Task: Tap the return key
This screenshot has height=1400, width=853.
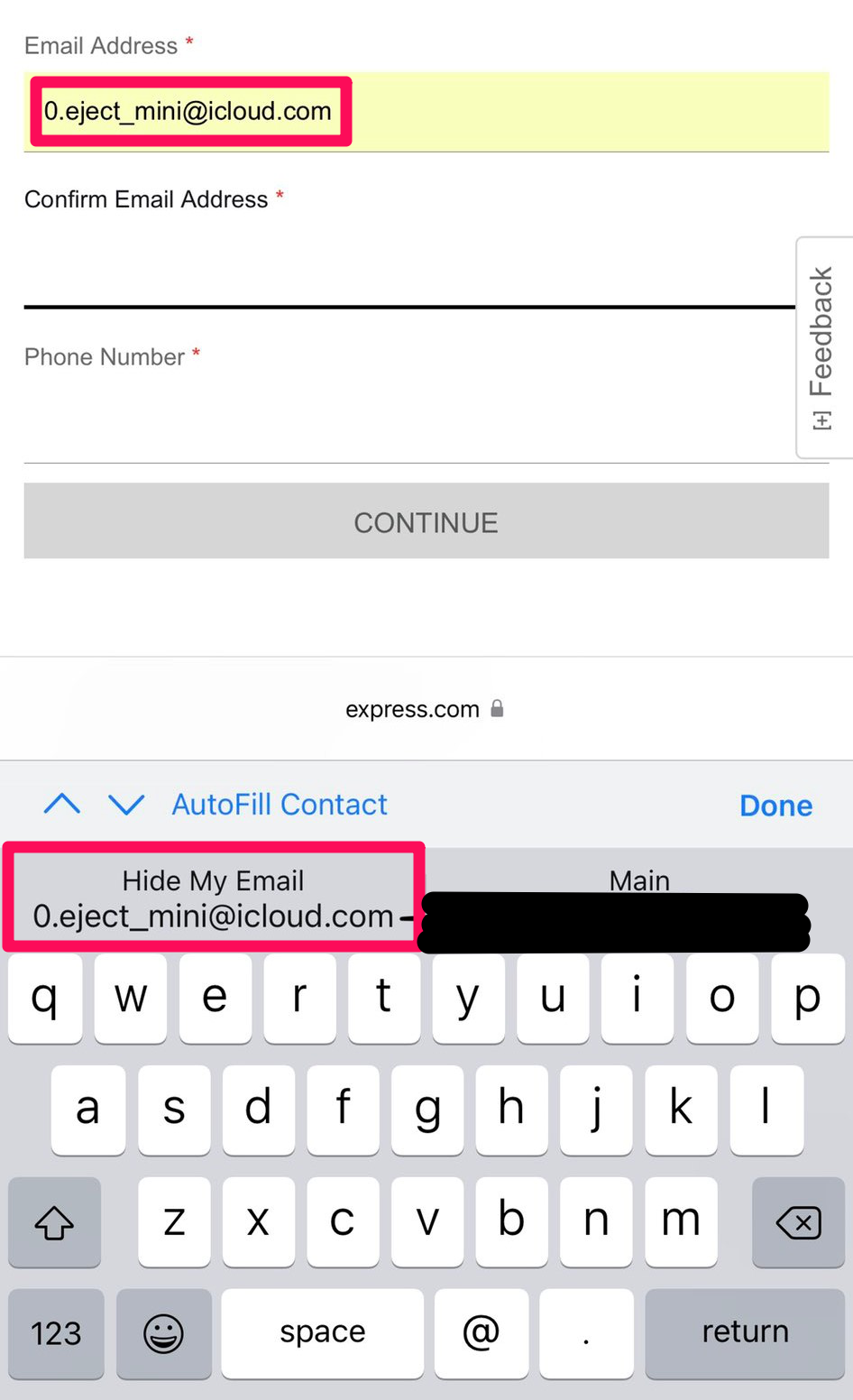Action: coord(745,1332)
